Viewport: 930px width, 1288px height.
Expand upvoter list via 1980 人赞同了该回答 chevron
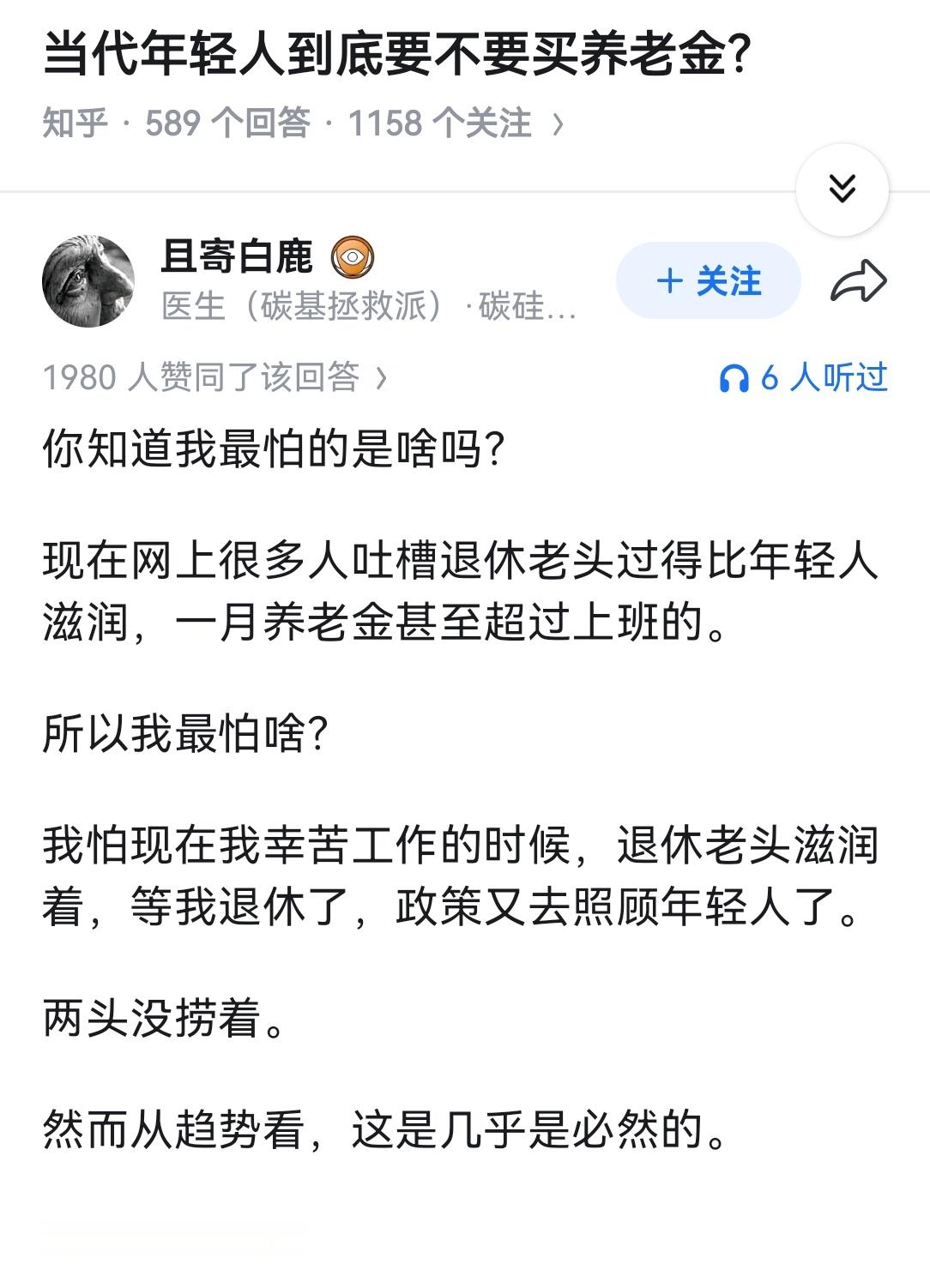point(381,380)
